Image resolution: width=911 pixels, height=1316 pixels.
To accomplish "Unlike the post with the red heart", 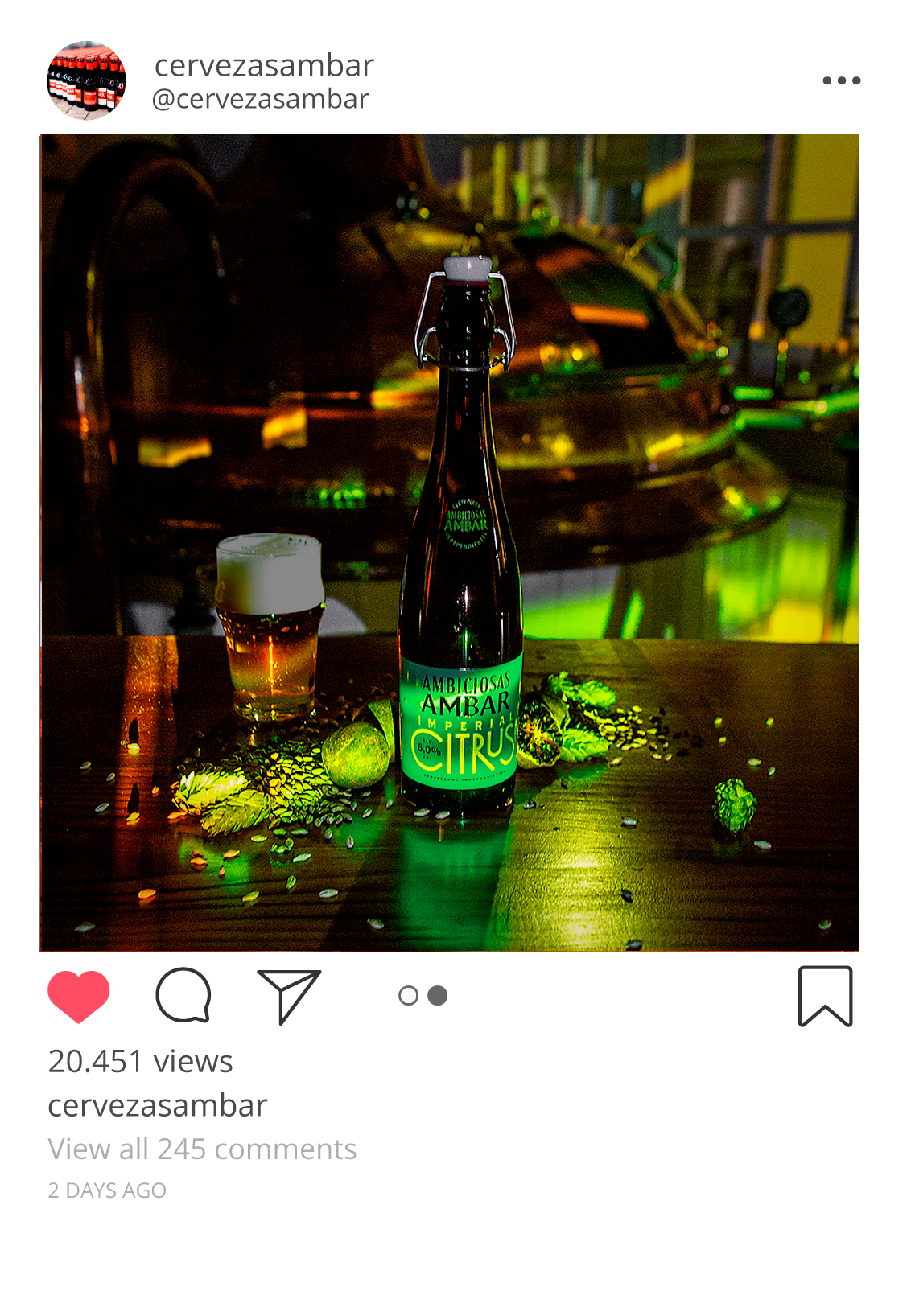I will (78, 996).
